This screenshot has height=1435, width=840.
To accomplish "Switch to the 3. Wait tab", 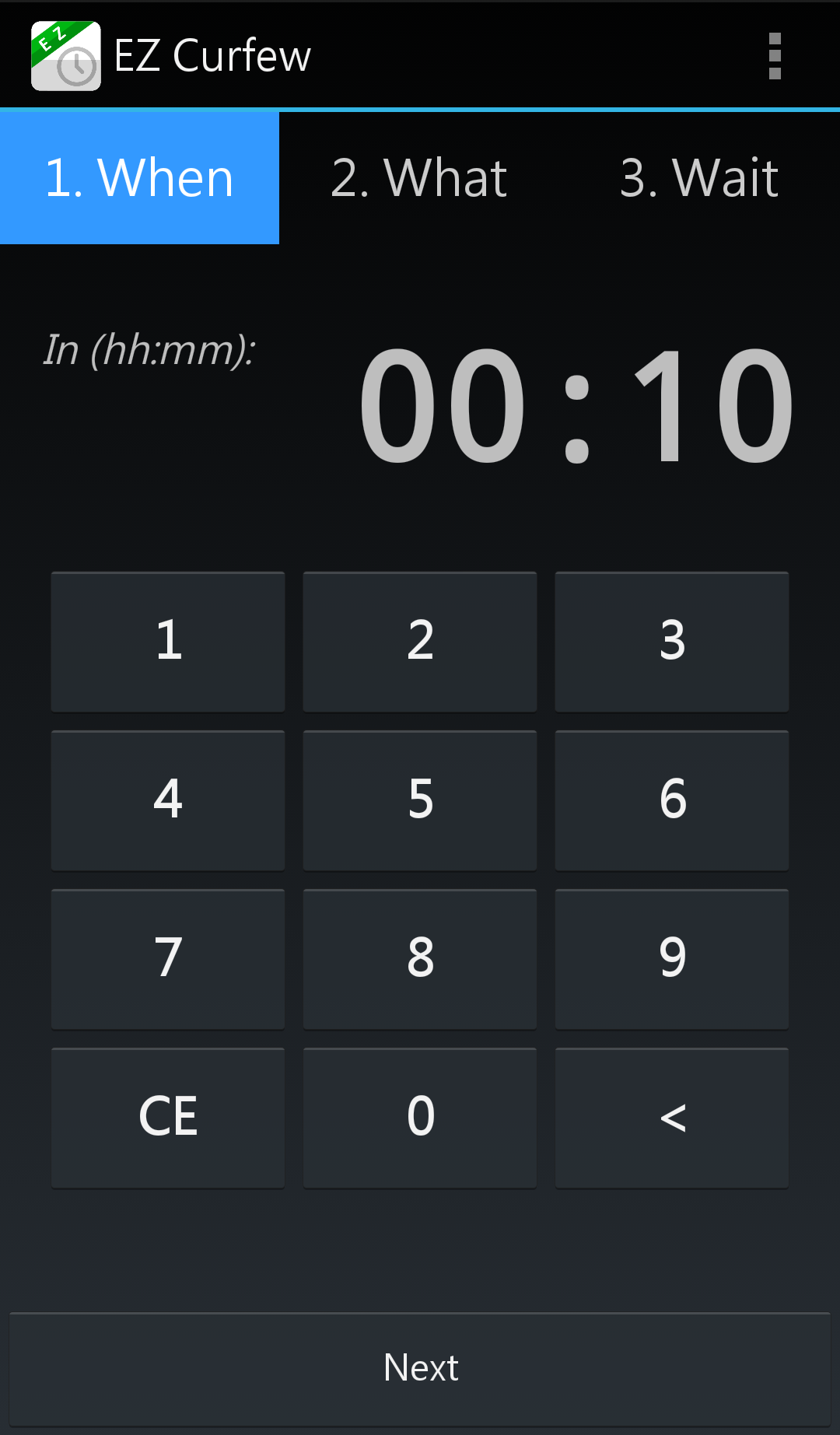I will 699,178.
